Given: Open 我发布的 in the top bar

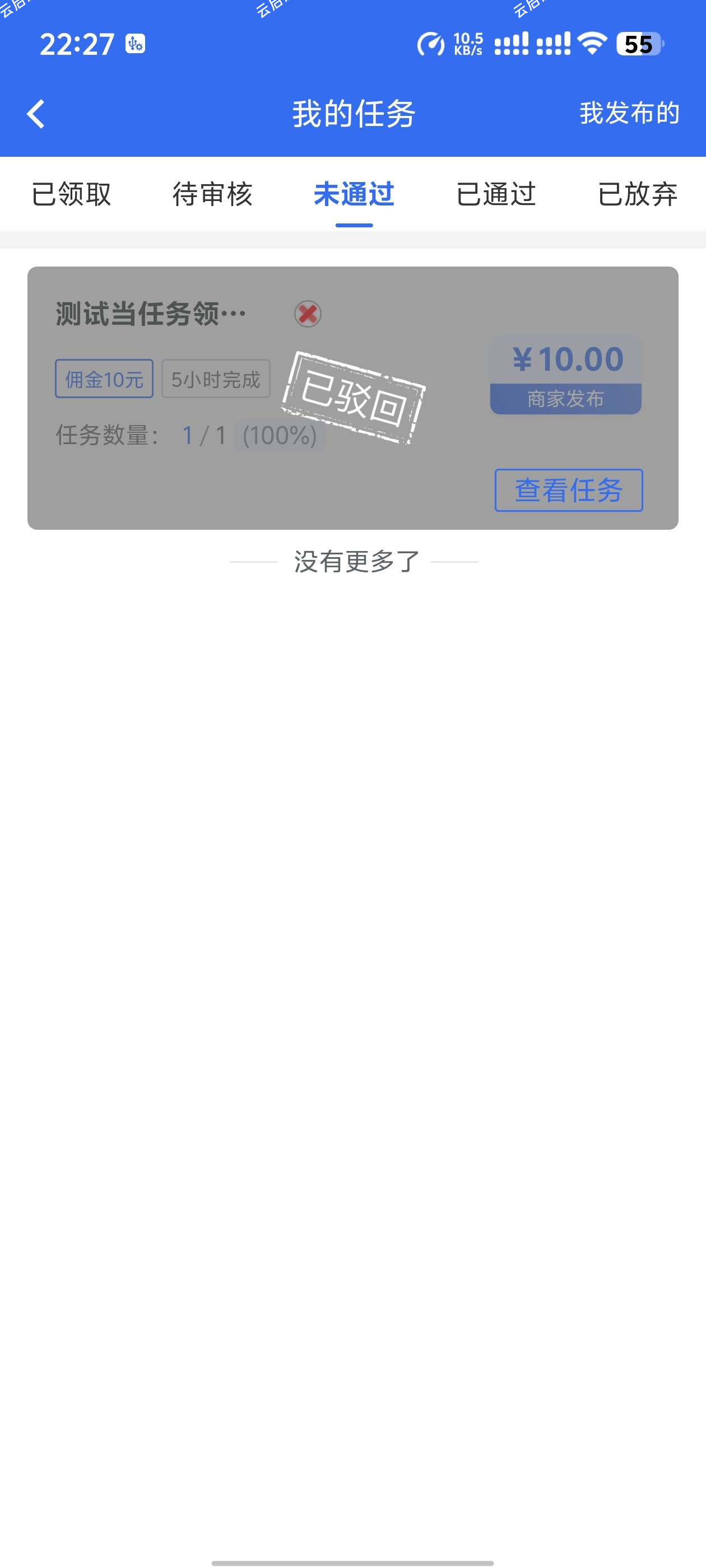Looking at the screenshot, I should (x=629, y=113).
